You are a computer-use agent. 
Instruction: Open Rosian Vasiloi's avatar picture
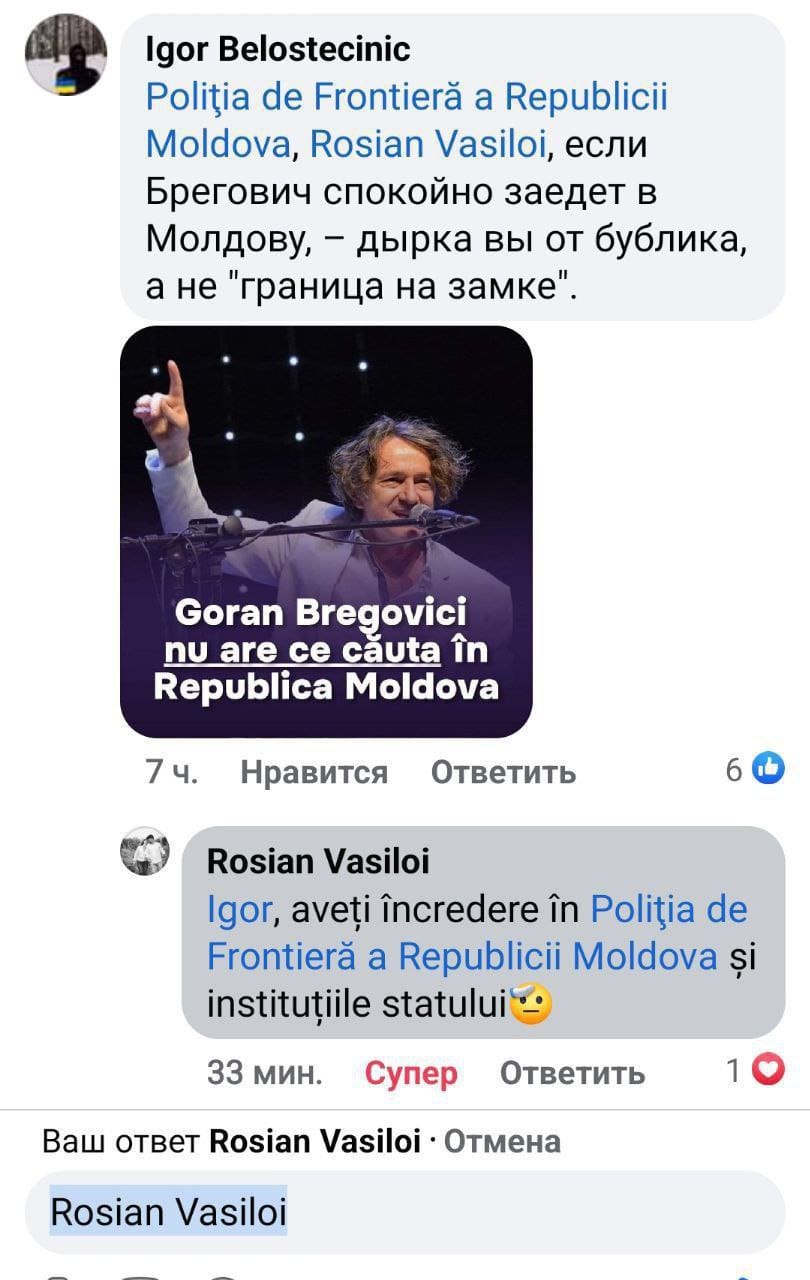[x=146, y=852]
